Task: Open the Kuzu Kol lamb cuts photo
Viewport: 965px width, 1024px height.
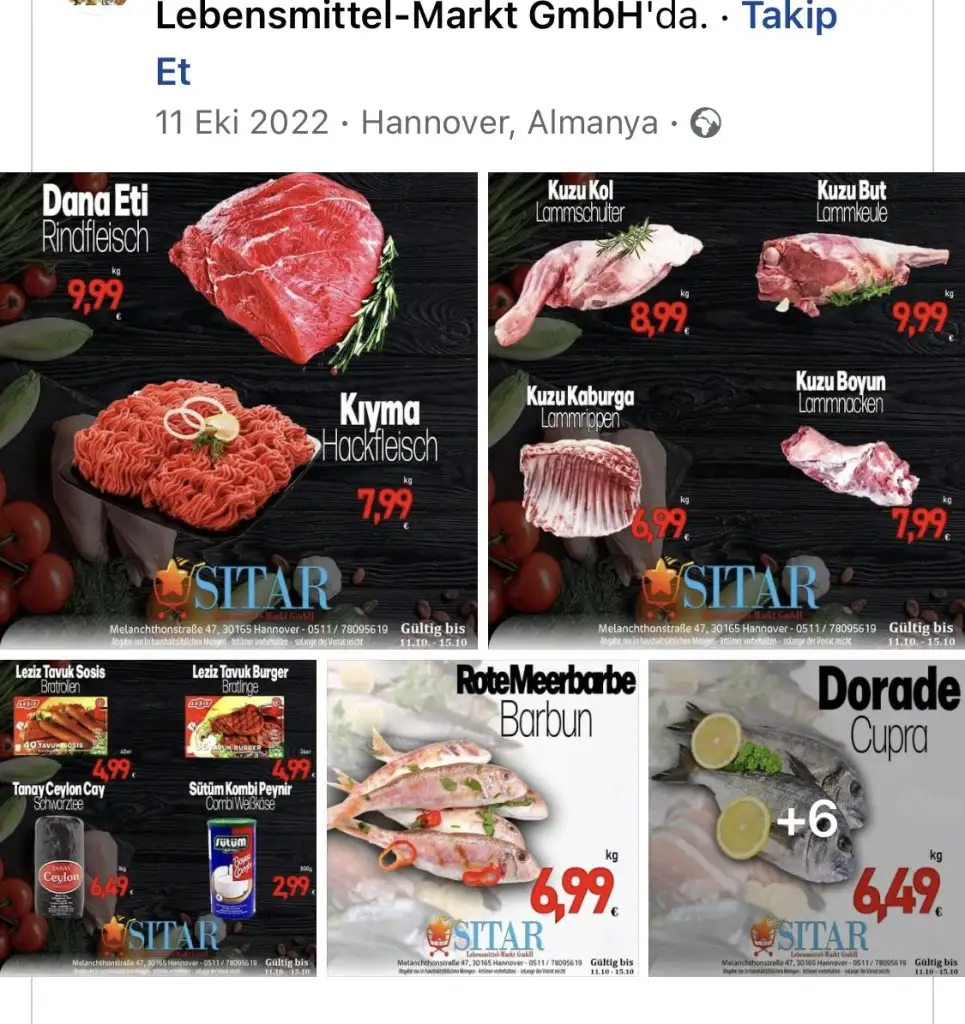Action: click(726, 410)
